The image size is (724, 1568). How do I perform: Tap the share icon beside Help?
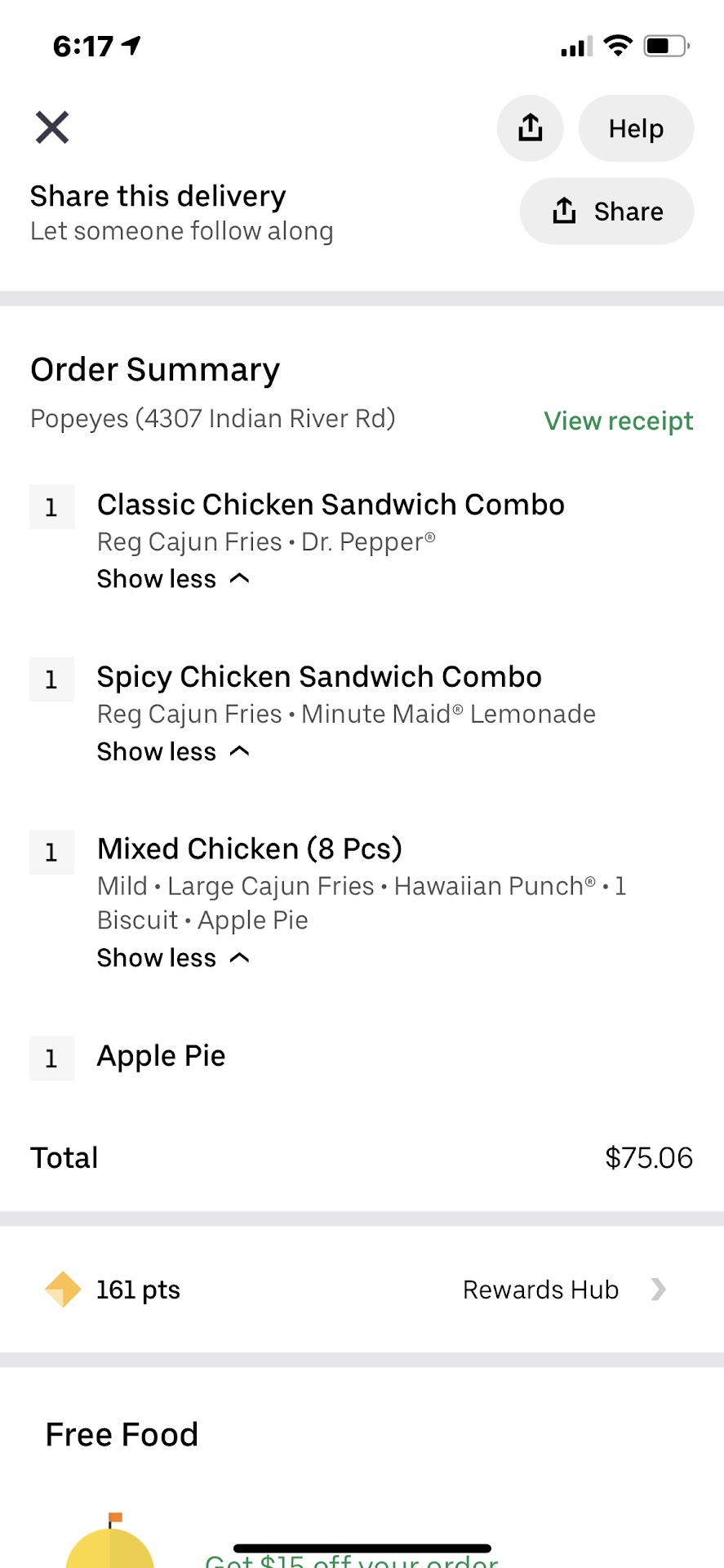(531, 128)
